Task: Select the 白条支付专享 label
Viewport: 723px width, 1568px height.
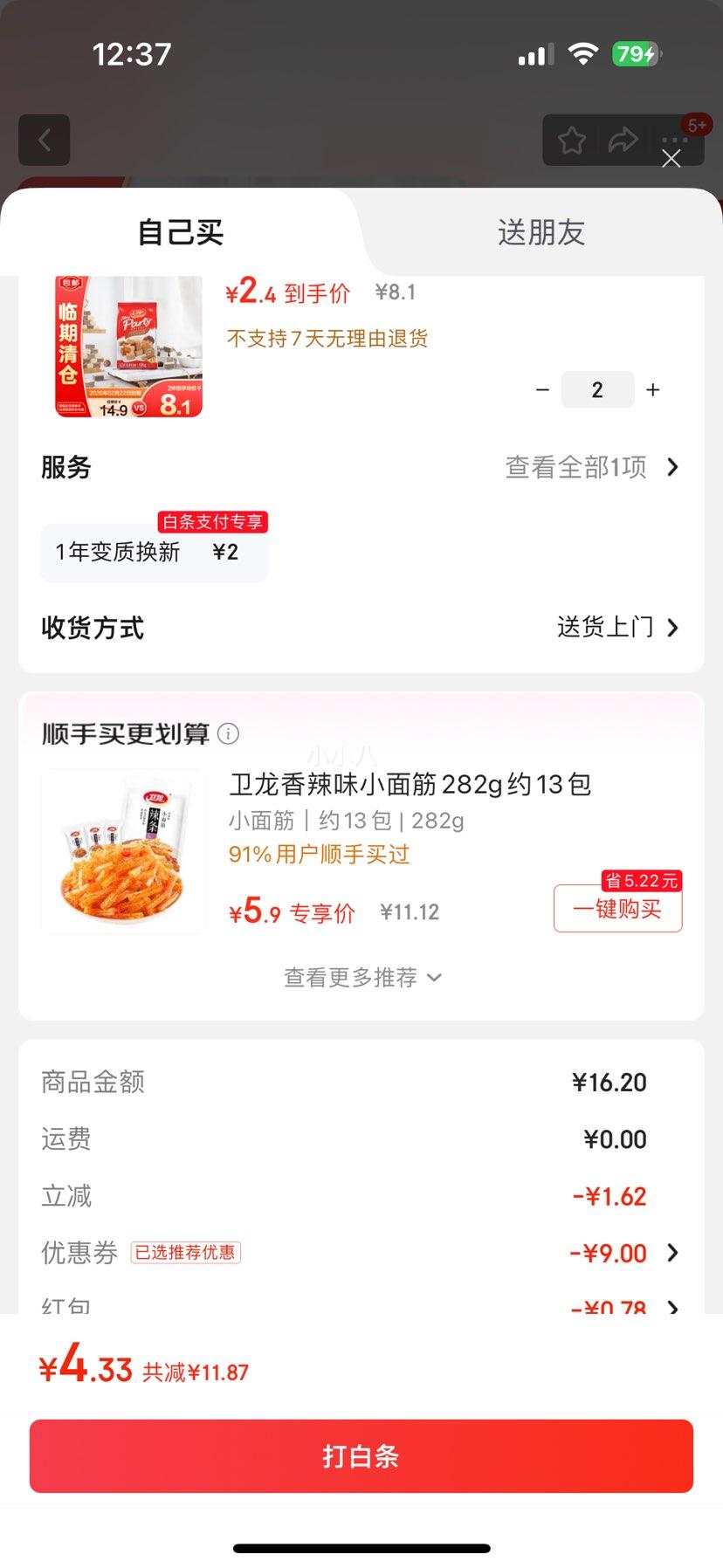Action: coord(213,521)
